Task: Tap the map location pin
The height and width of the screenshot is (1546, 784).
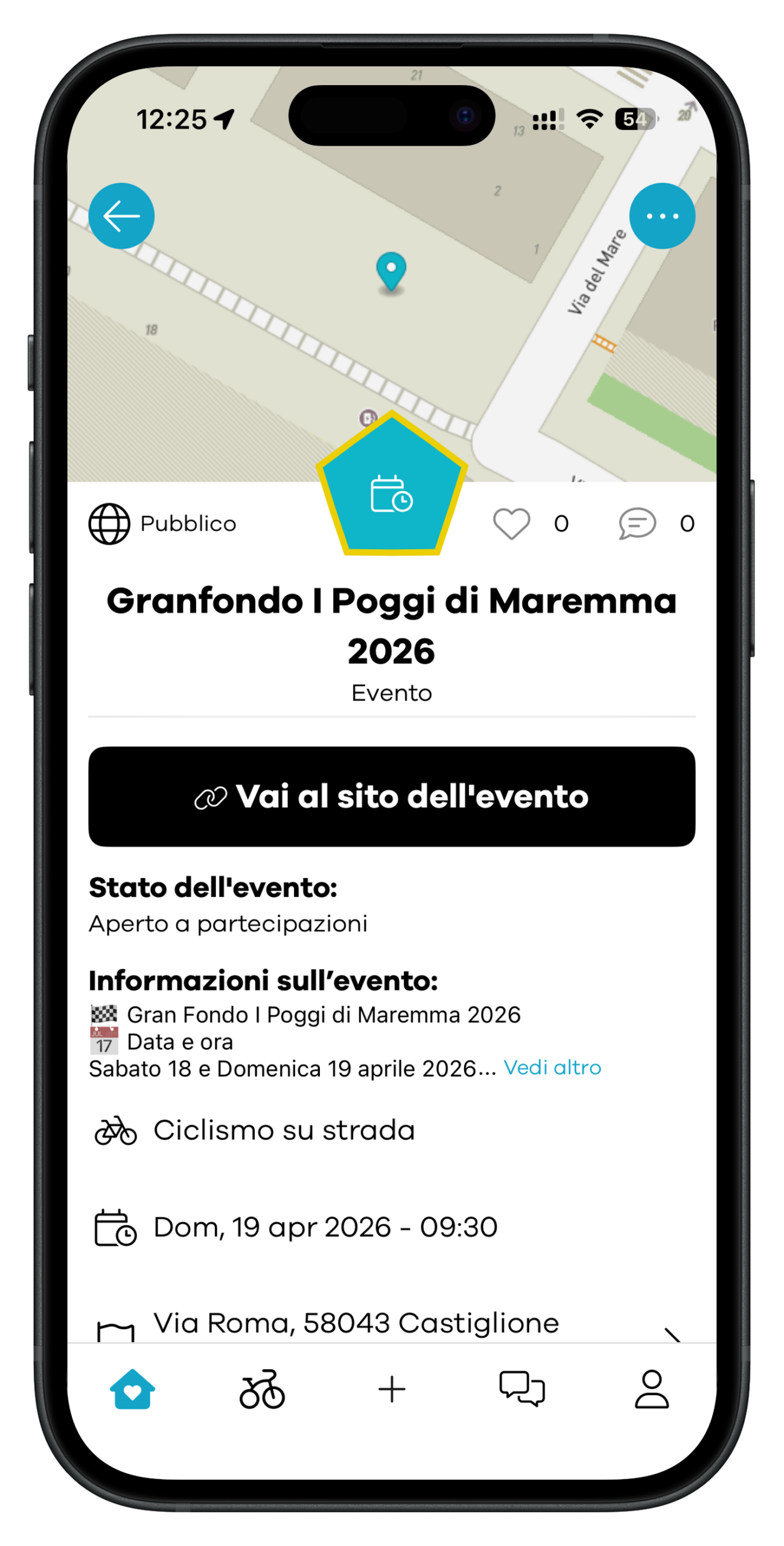Action: [x=391, y=272]
